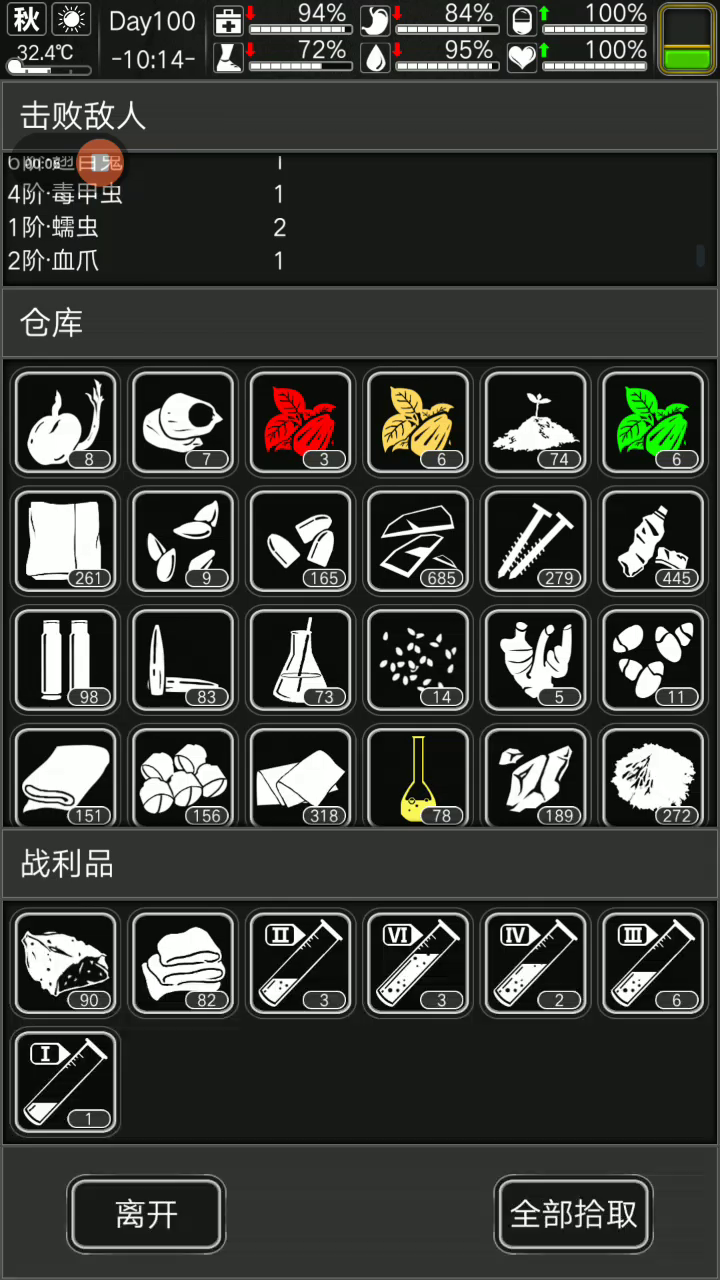Select the loot cloth item with count 82
The width and height of the screenshot is (720, 1280).
pos(184,962)
